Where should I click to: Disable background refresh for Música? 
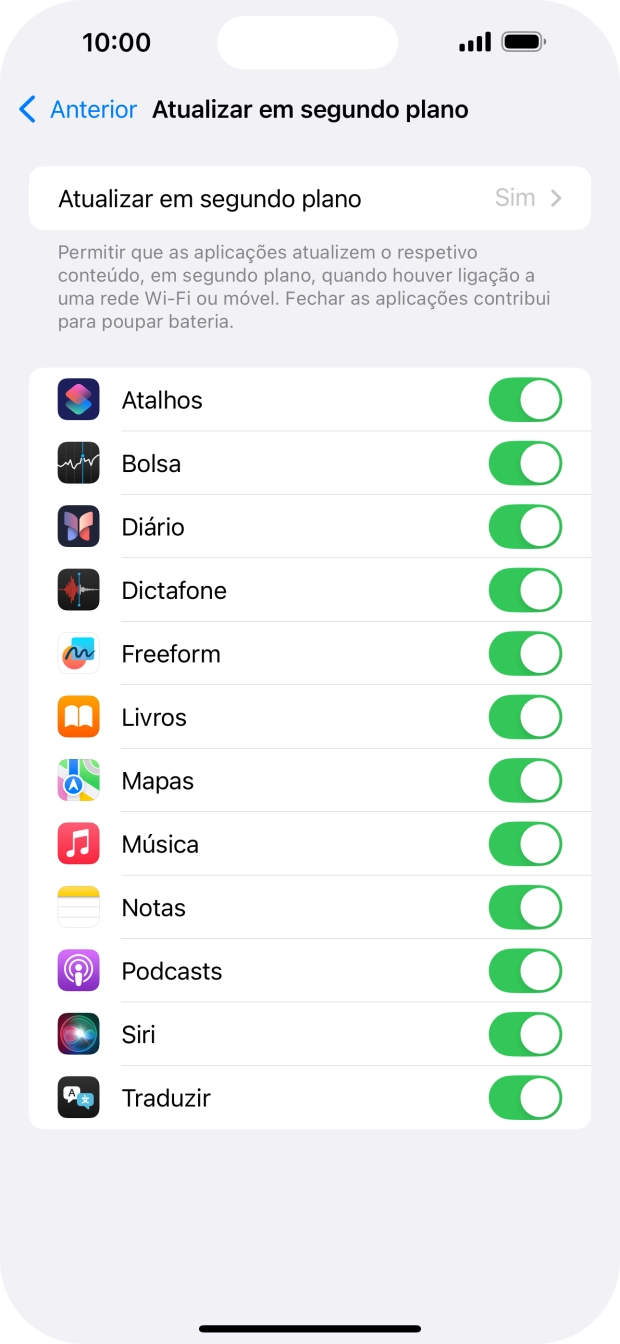pos(525,845)
